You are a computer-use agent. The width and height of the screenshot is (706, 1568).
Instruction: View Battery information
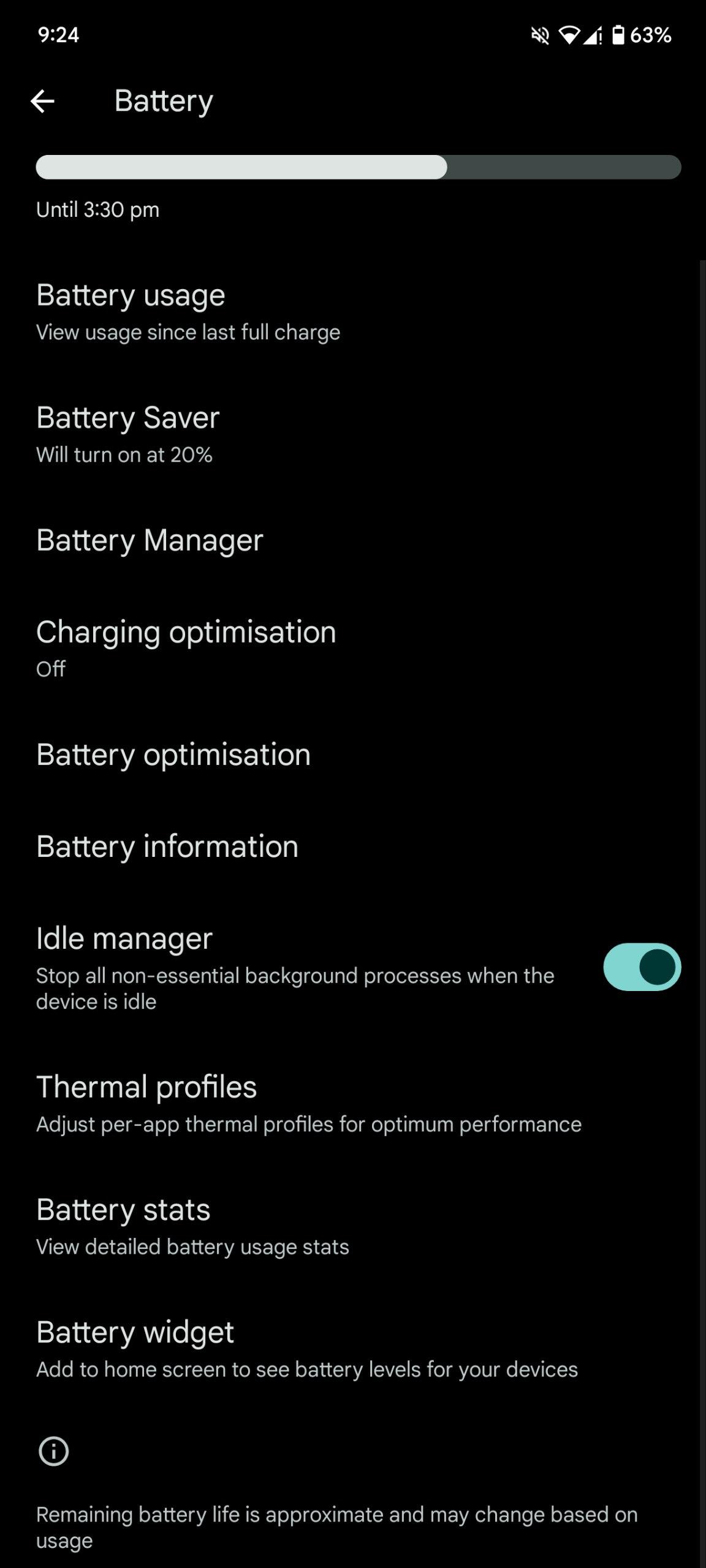pyautogui.click(x=167, y=846)
